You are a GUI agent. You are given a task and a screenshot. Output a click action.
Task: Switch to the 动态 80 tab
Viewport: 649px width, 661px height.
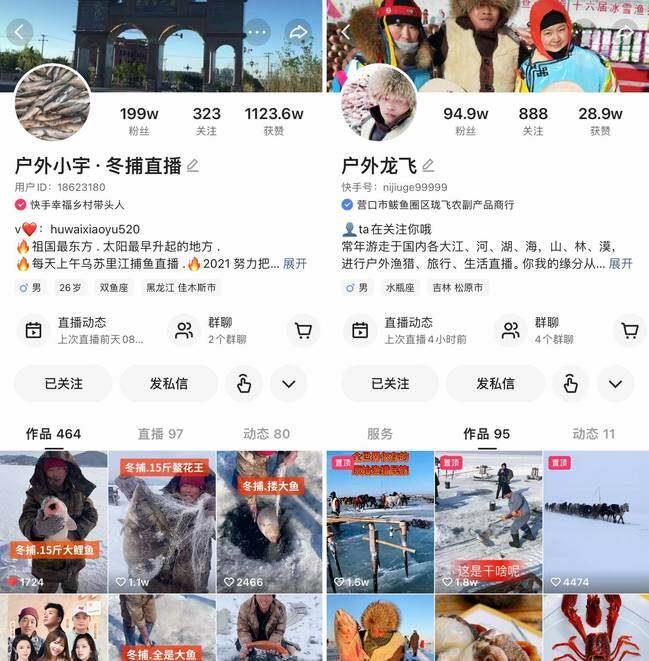(x=266, y=434)
